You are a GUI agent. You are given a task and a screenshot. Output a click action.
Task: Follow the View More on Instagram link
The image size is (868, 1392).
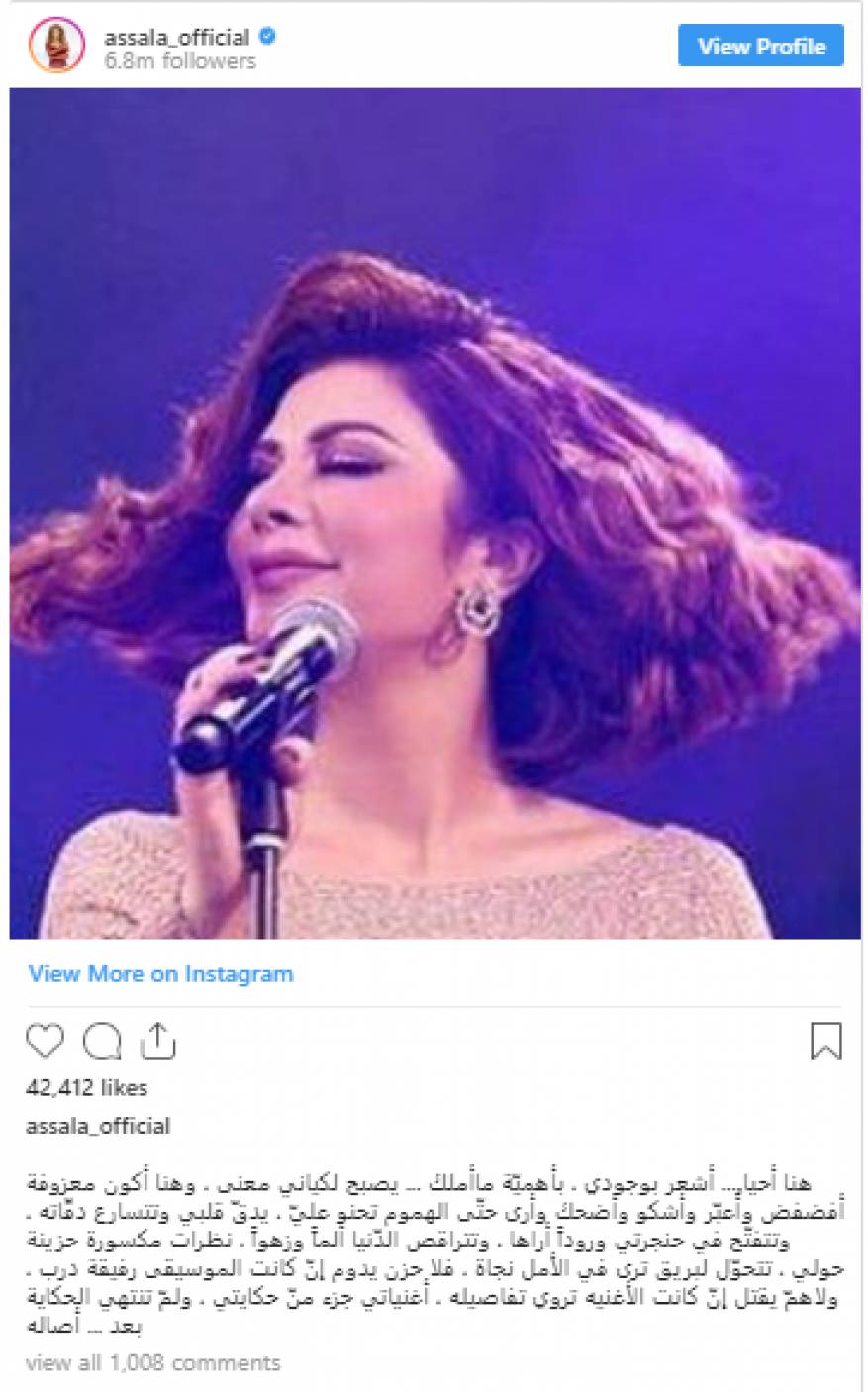160,973
